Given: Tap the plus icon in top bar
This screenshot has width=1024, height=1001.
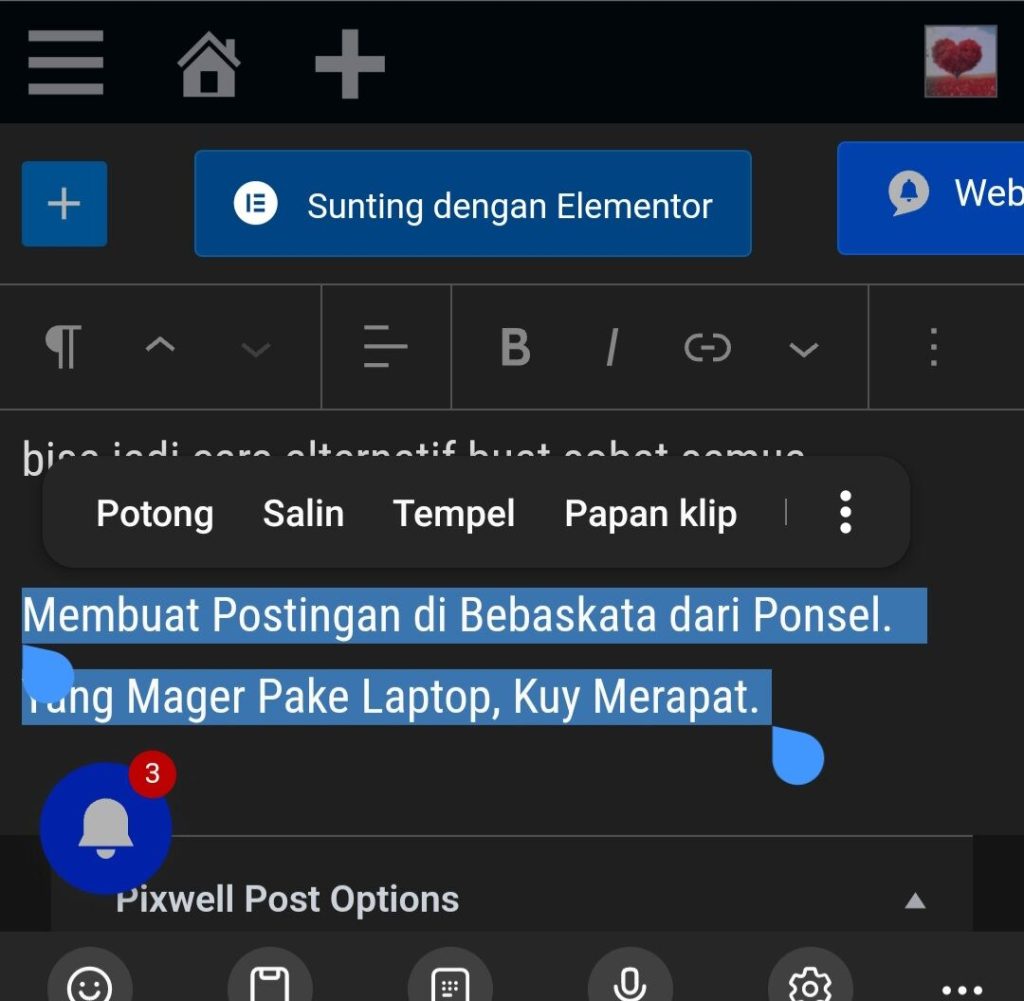Looking at the screenshot, I should tap(350, 62).
